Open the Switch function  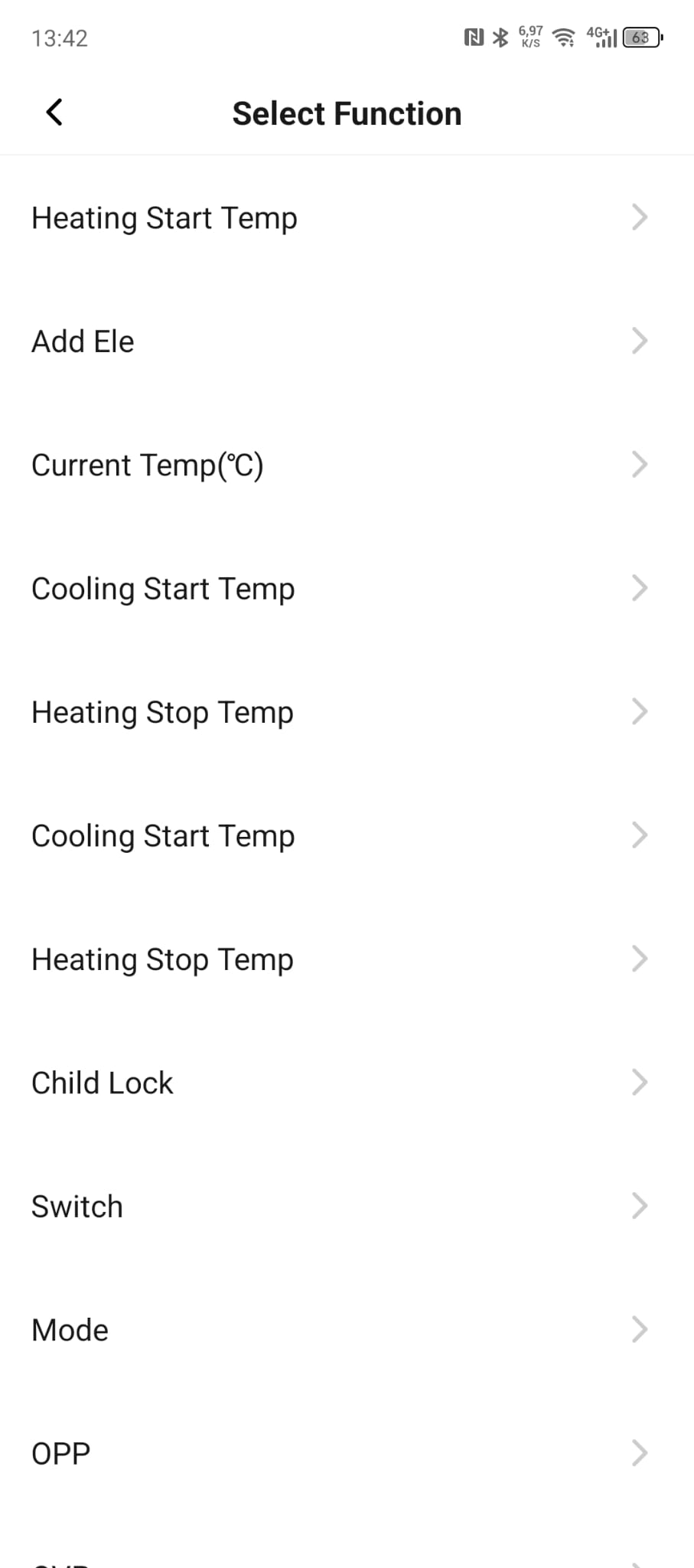click(347, 1206)
